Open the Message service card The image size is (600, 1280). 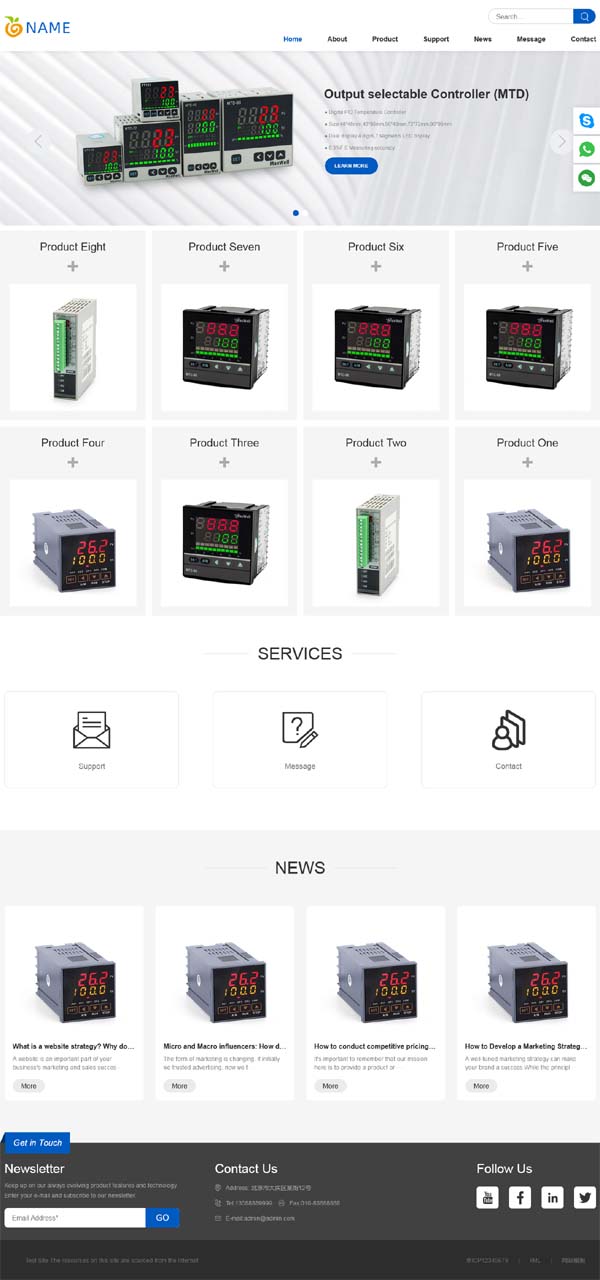point(300,740)
